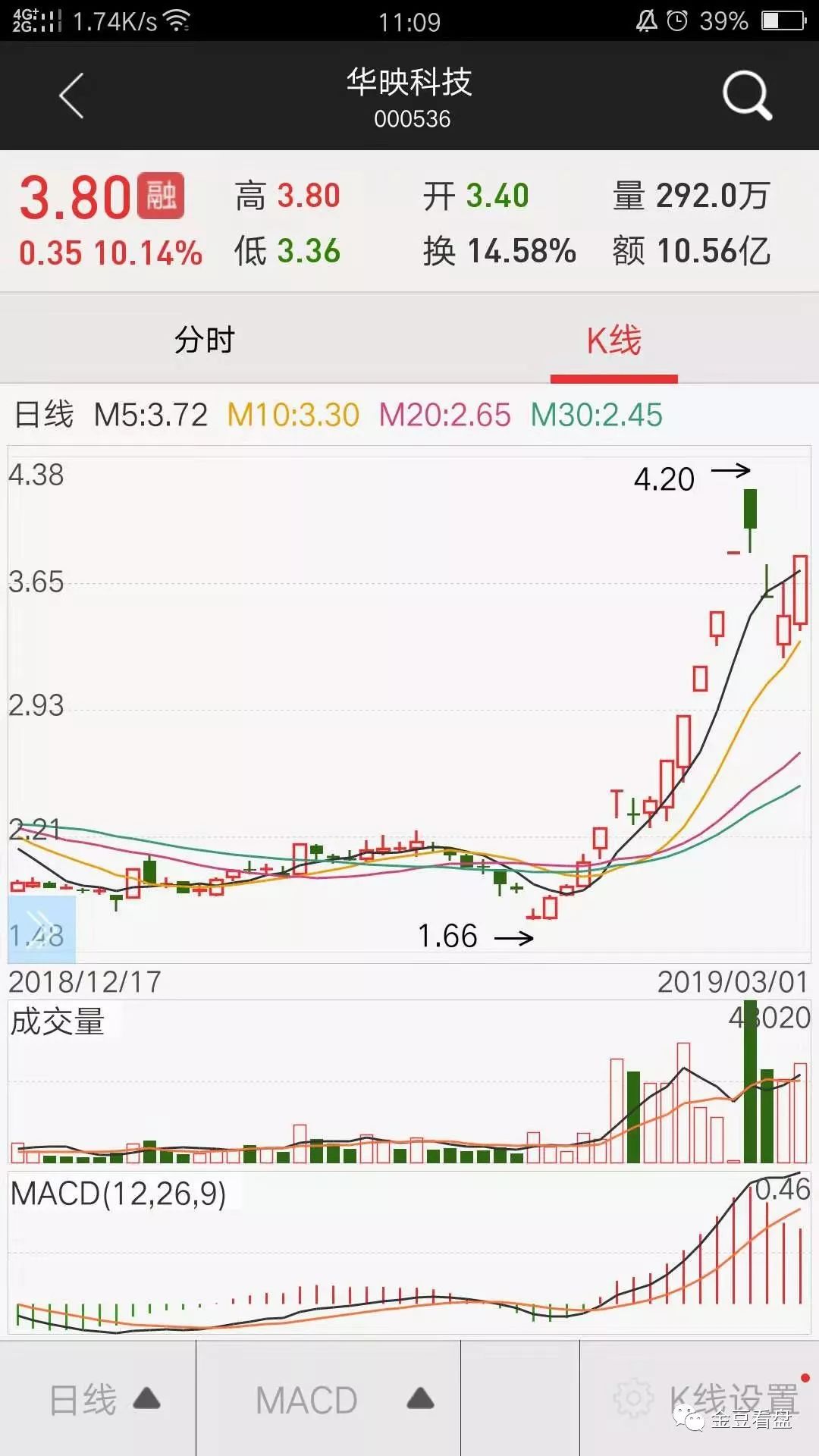Viewport: 819px width, 1456px height.
Task: Go back using the top-left arrow
Action: [71, 96]
